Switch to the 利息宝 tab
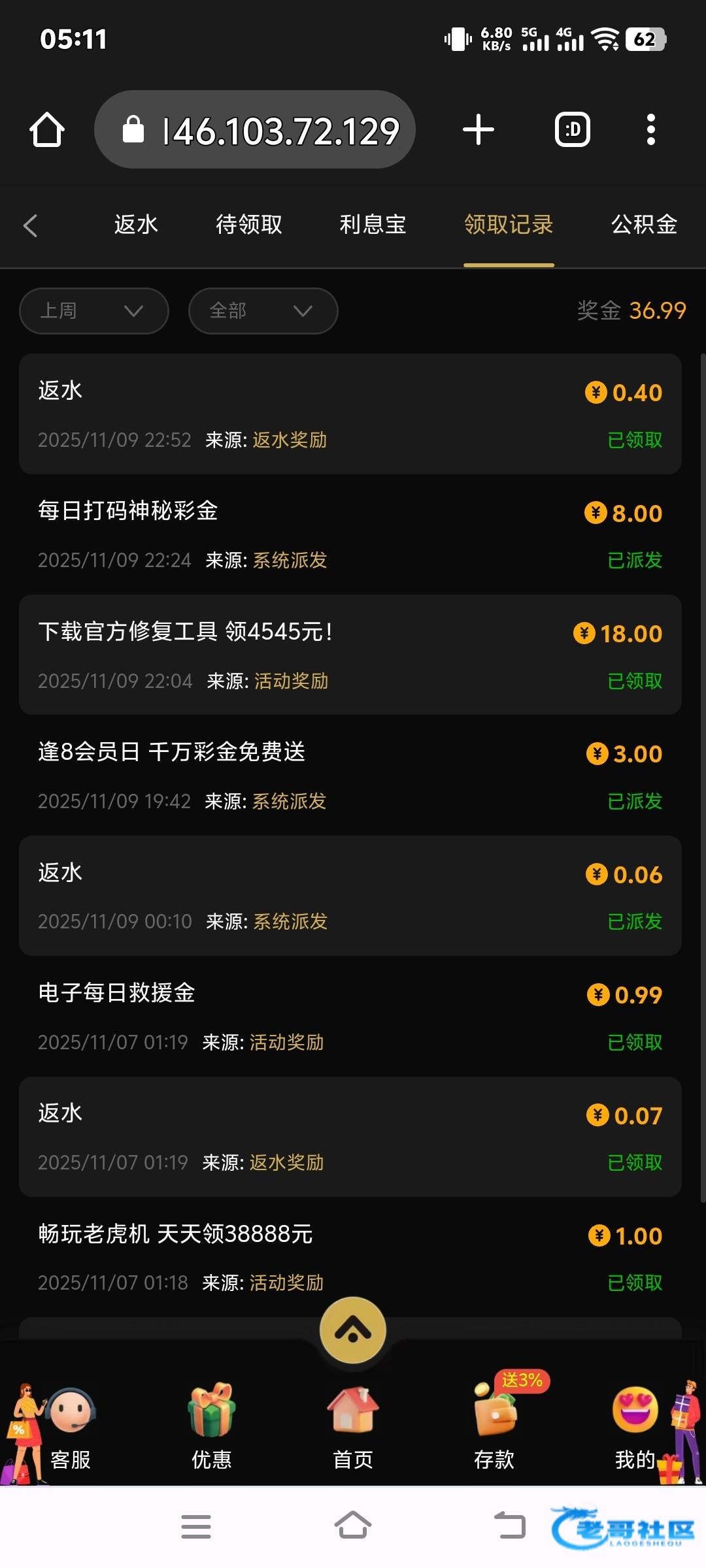Image resolution: width=706 pixels, height=1568 pixels. tap(373, 225)
